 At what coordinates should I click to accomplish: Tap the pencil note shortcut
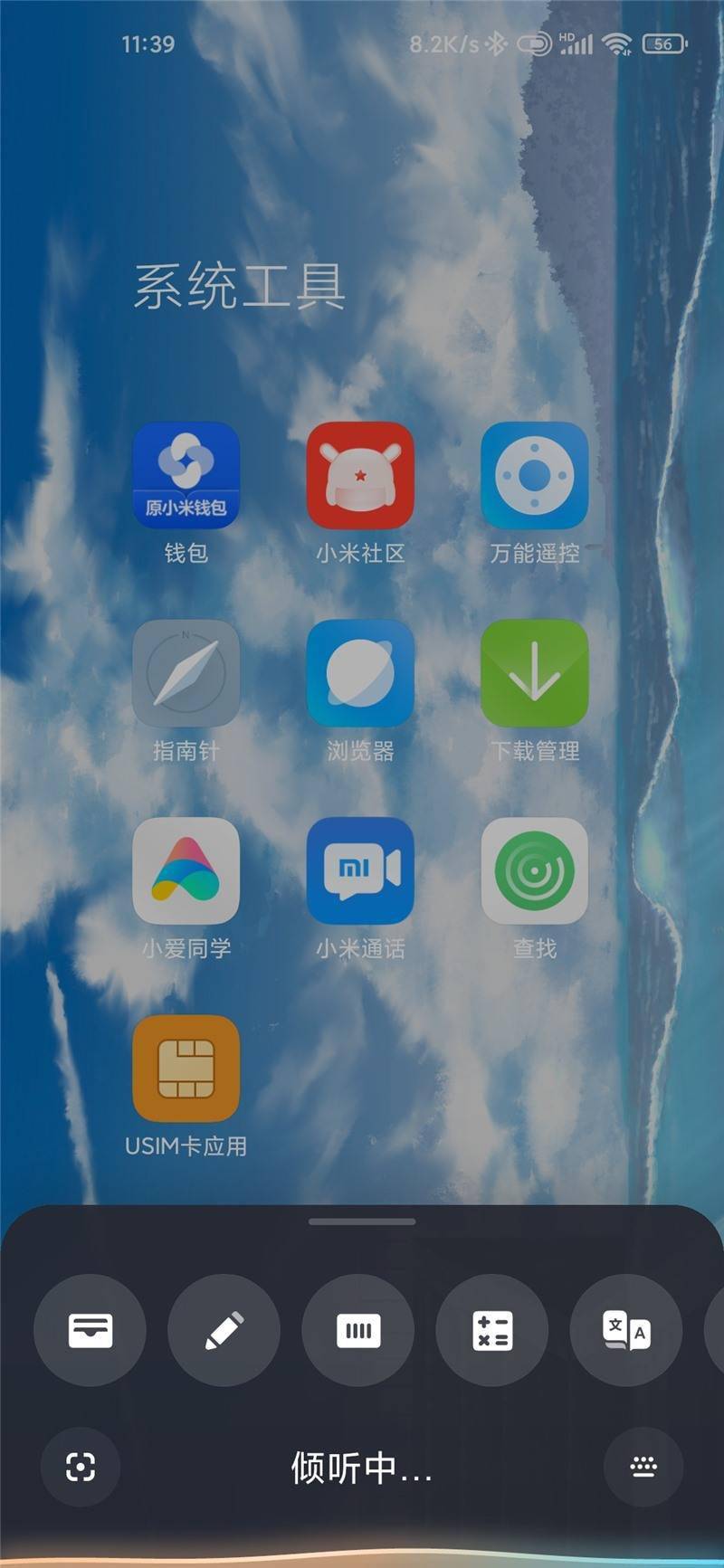point(224,1330)
